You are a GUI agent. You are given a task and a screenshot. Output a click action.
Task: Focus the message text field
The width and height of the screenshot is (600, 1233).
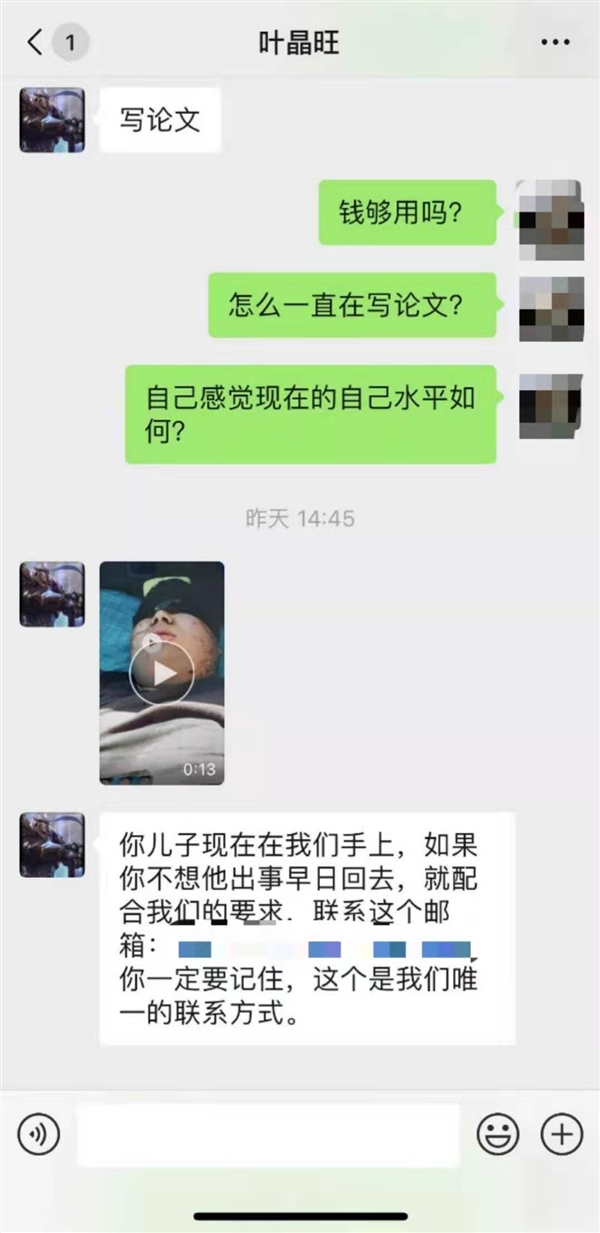pos(268,1134)
